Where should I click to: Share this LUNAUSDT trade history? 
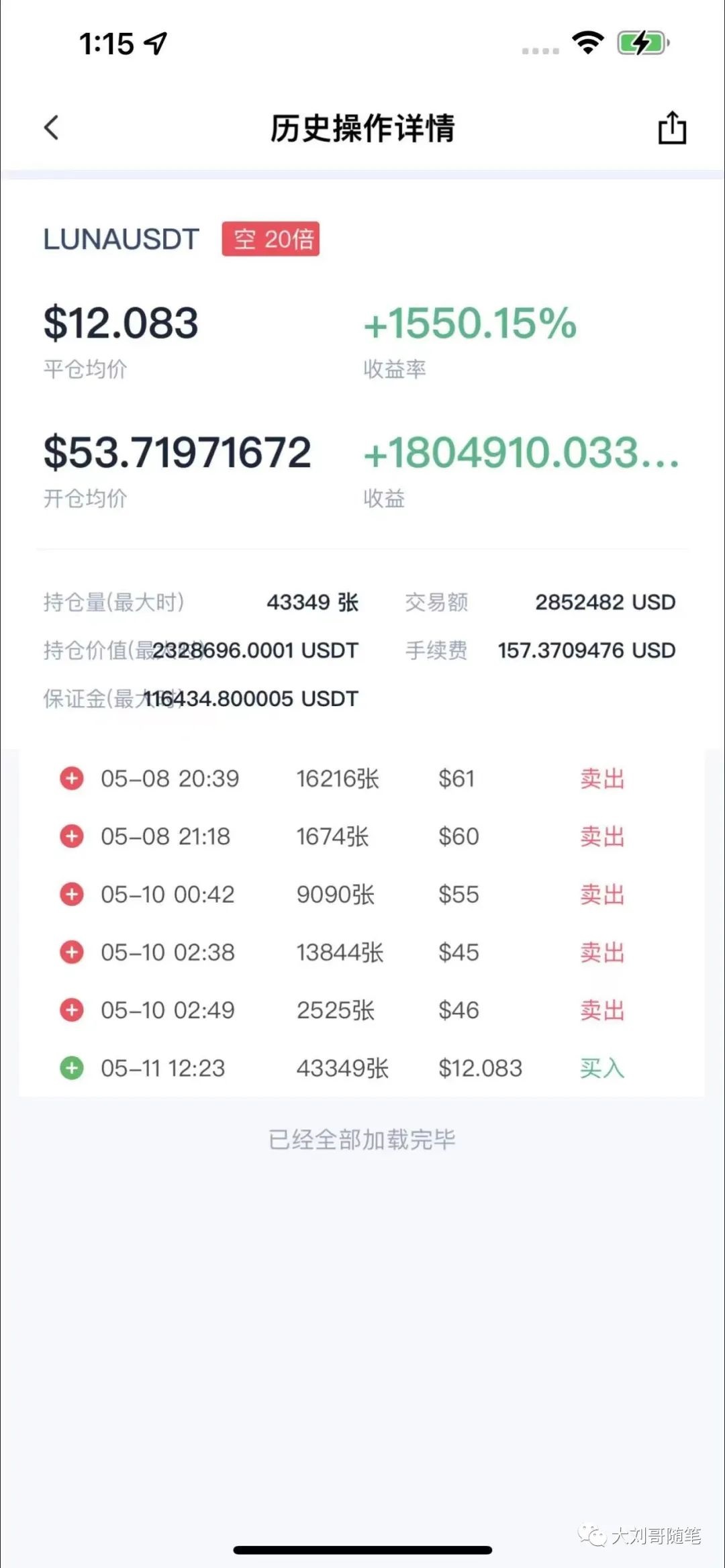point(671,128)
